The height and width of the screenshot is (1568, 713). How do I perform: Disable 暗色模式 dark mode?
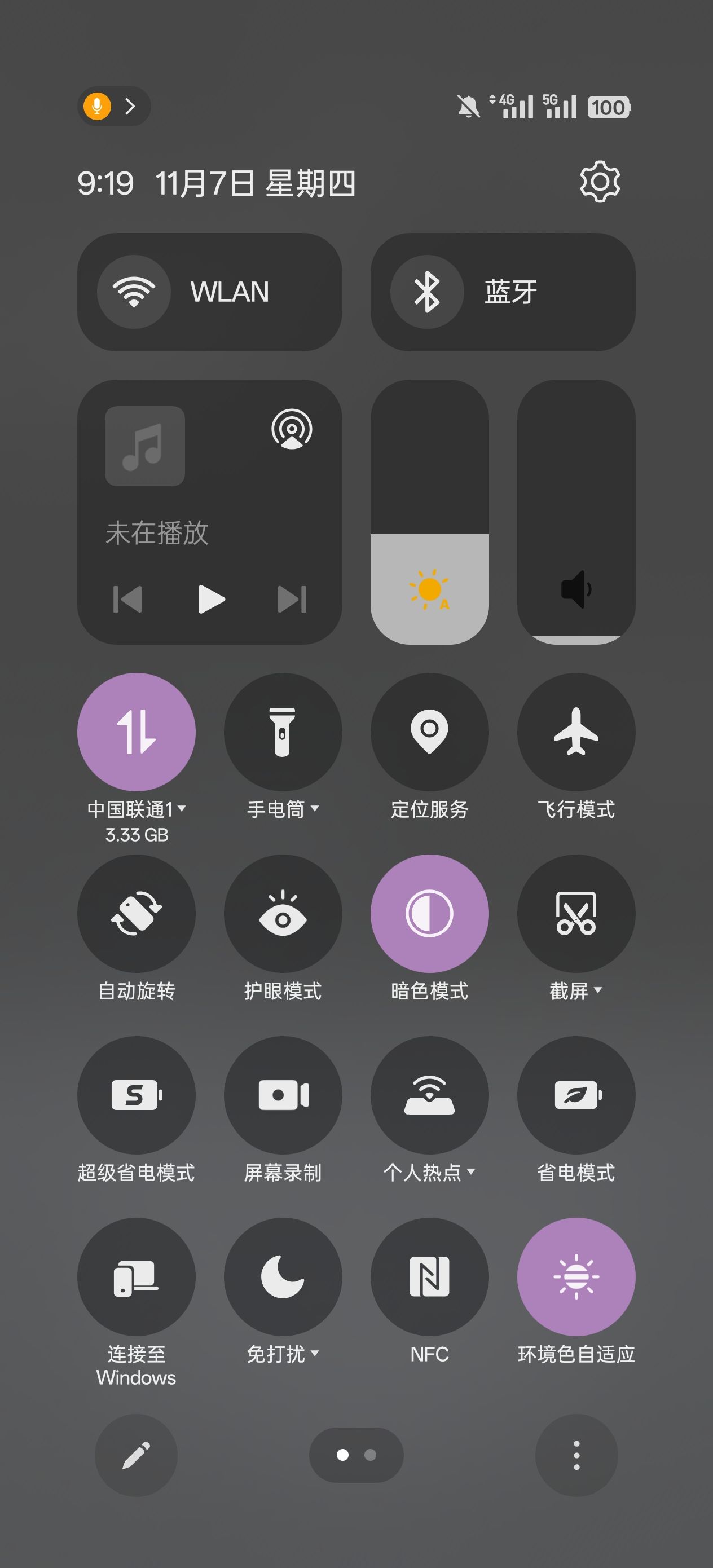(429, 913)
